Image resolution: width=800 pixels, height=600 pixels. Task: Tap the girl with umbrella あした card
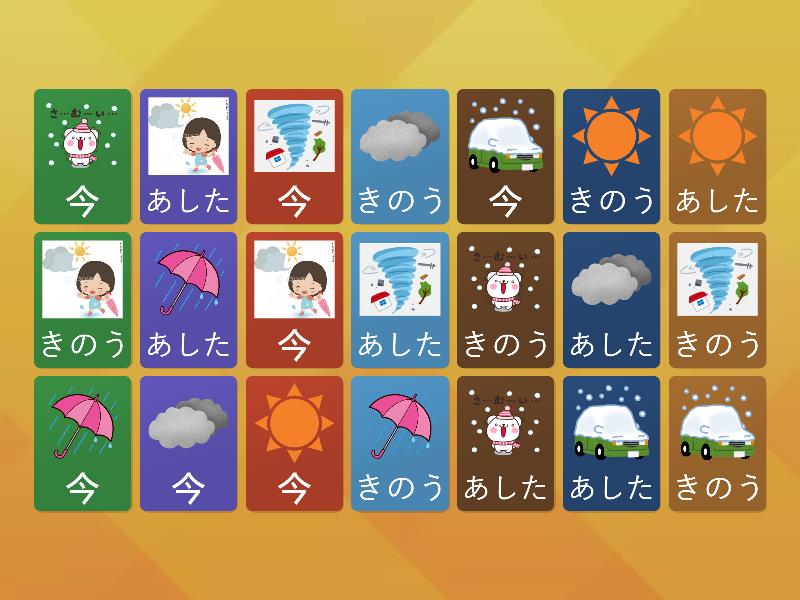188,156
